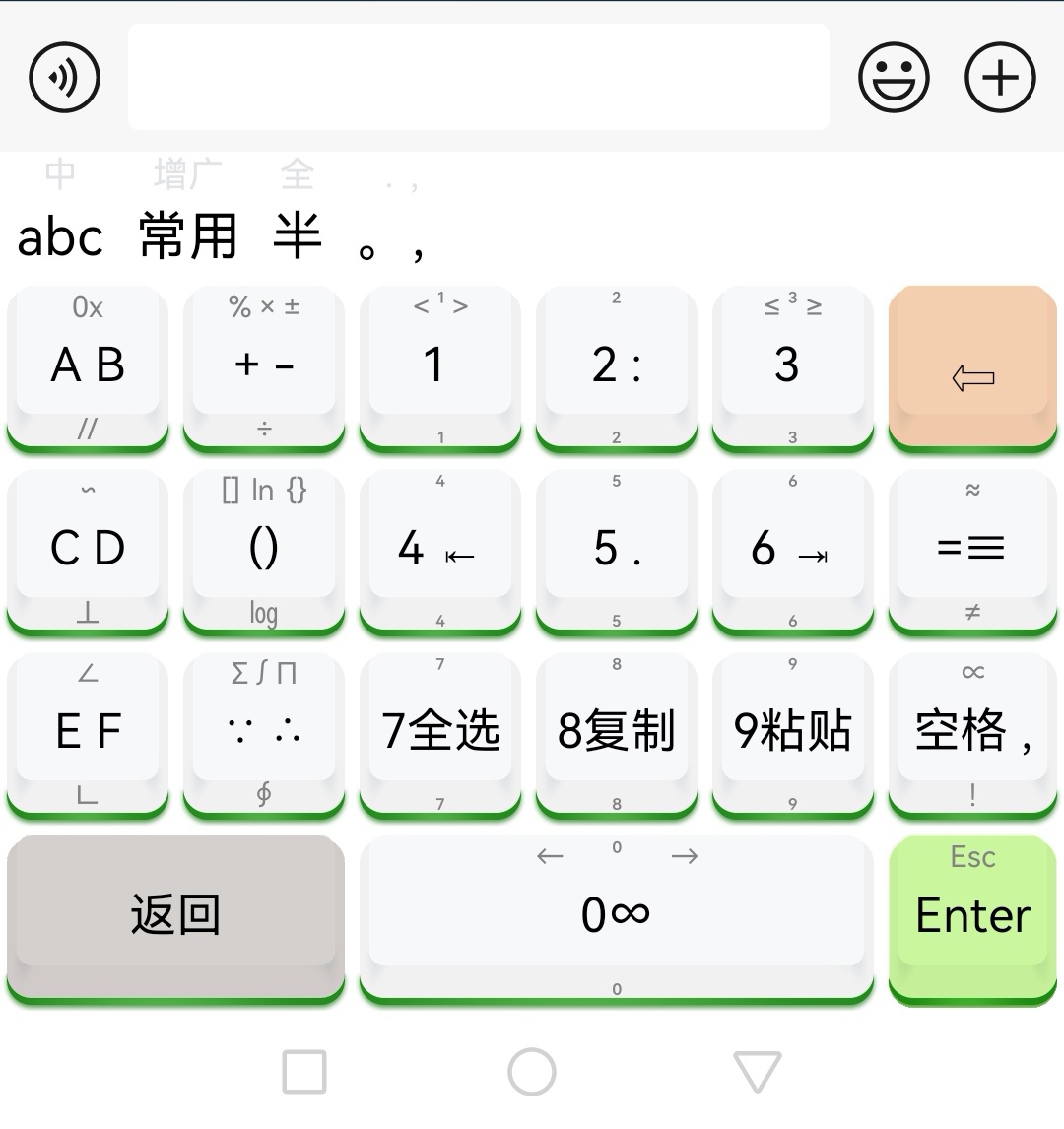Open the emoji picker
The image size is (1064, 1129).
(894, 77)
